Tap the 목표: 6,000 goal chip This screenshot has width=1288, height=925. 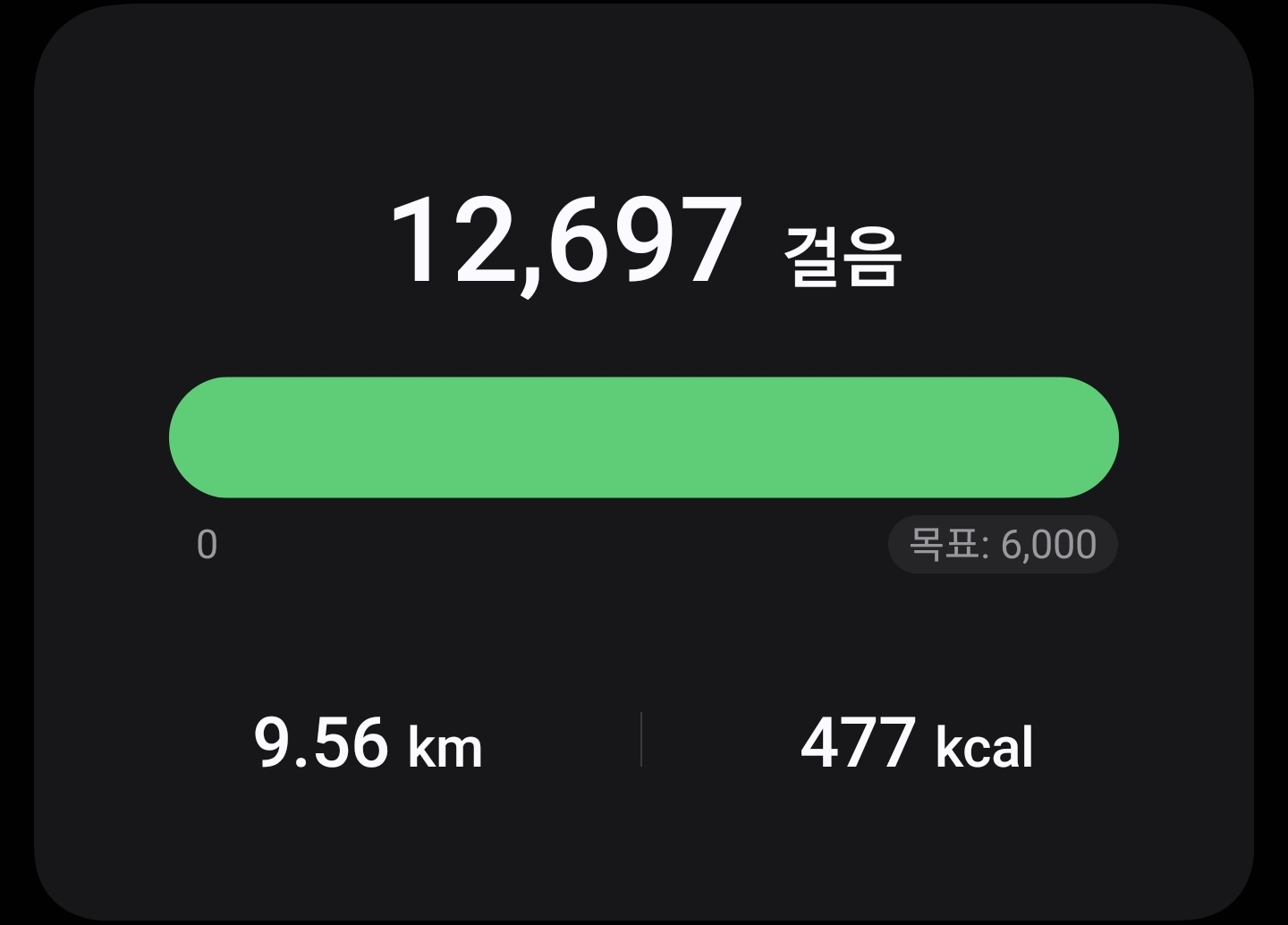click(1003, 544)
